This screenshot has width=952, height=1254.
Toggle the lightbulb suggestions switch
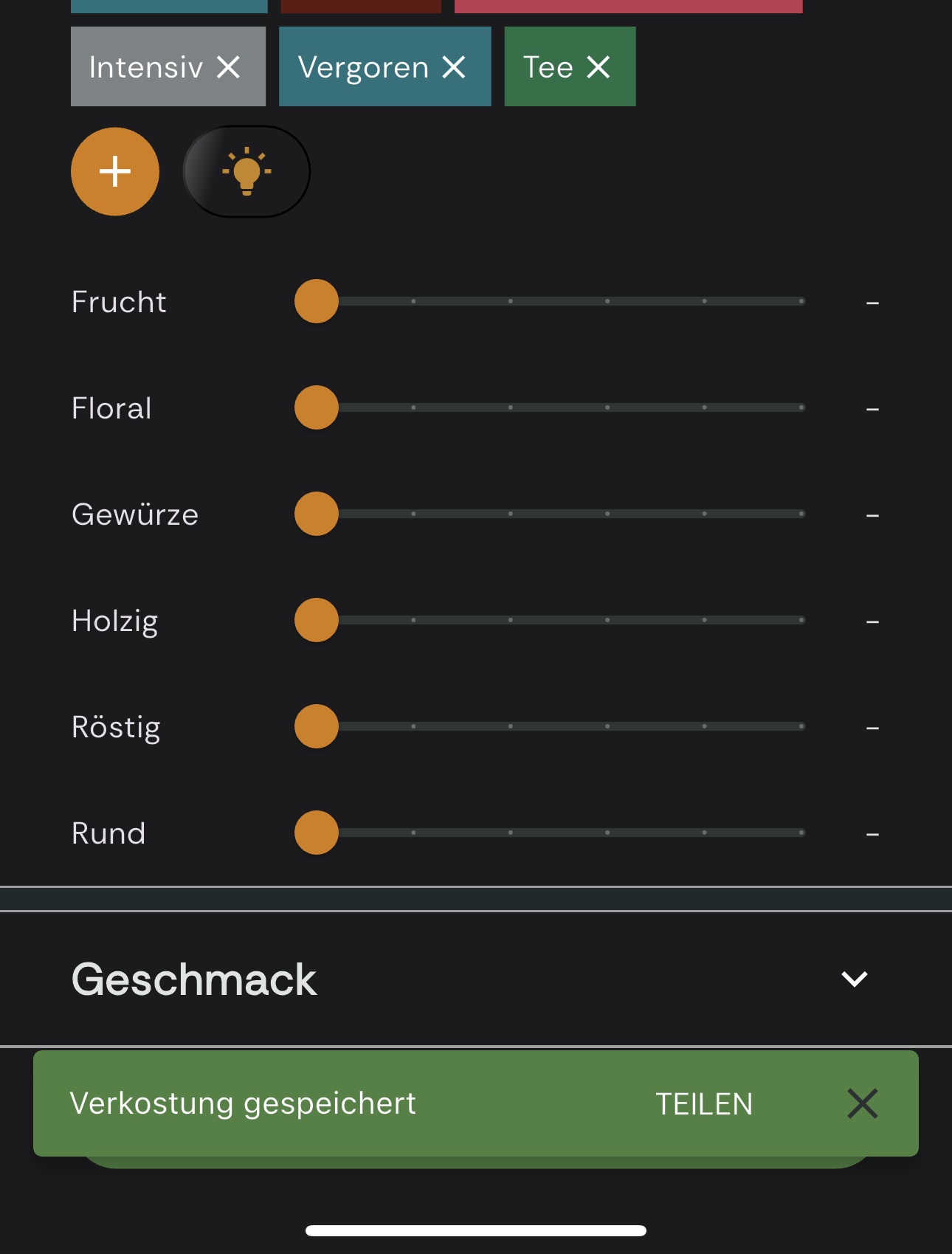click(x=246, y=172)
